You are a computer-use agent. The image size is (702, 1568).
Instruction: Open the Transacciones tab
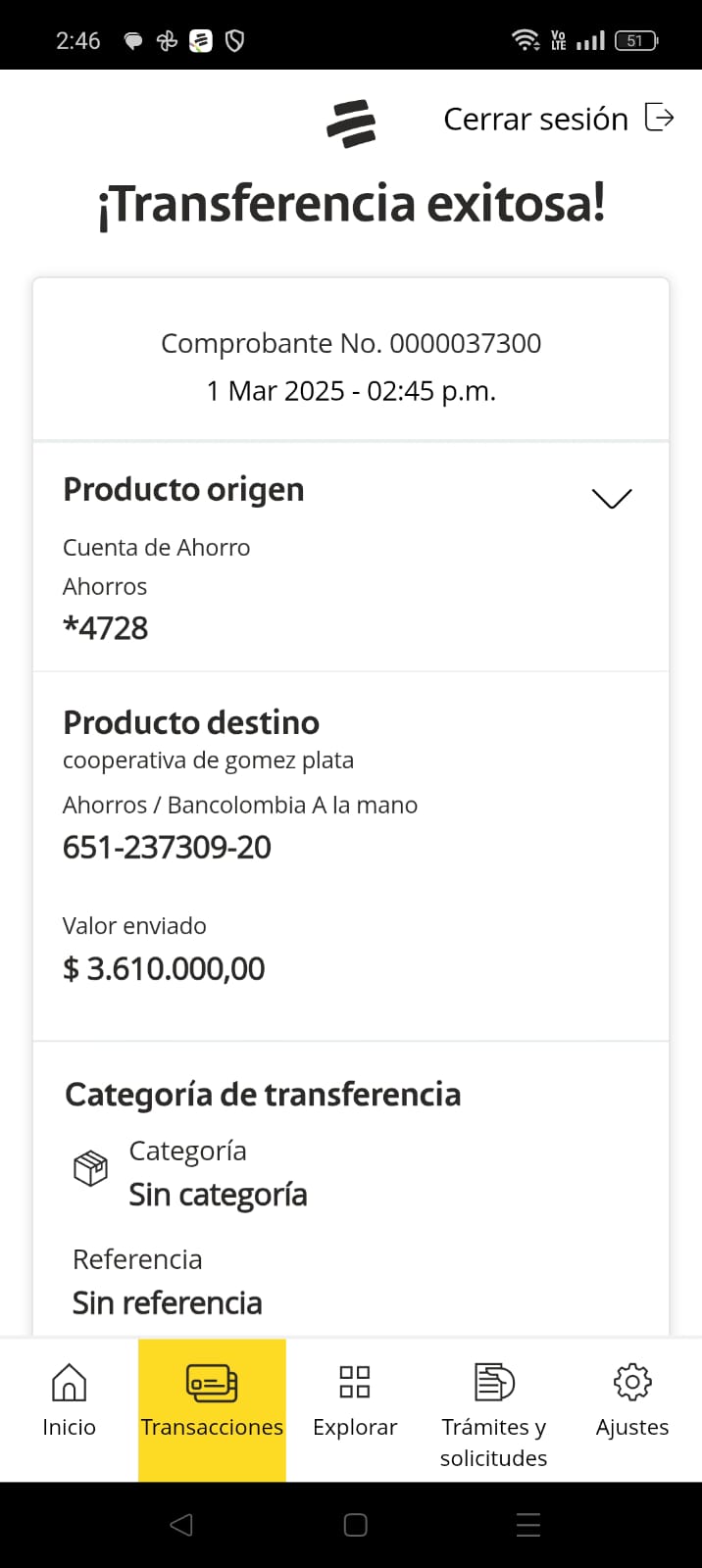(212, 1401)
